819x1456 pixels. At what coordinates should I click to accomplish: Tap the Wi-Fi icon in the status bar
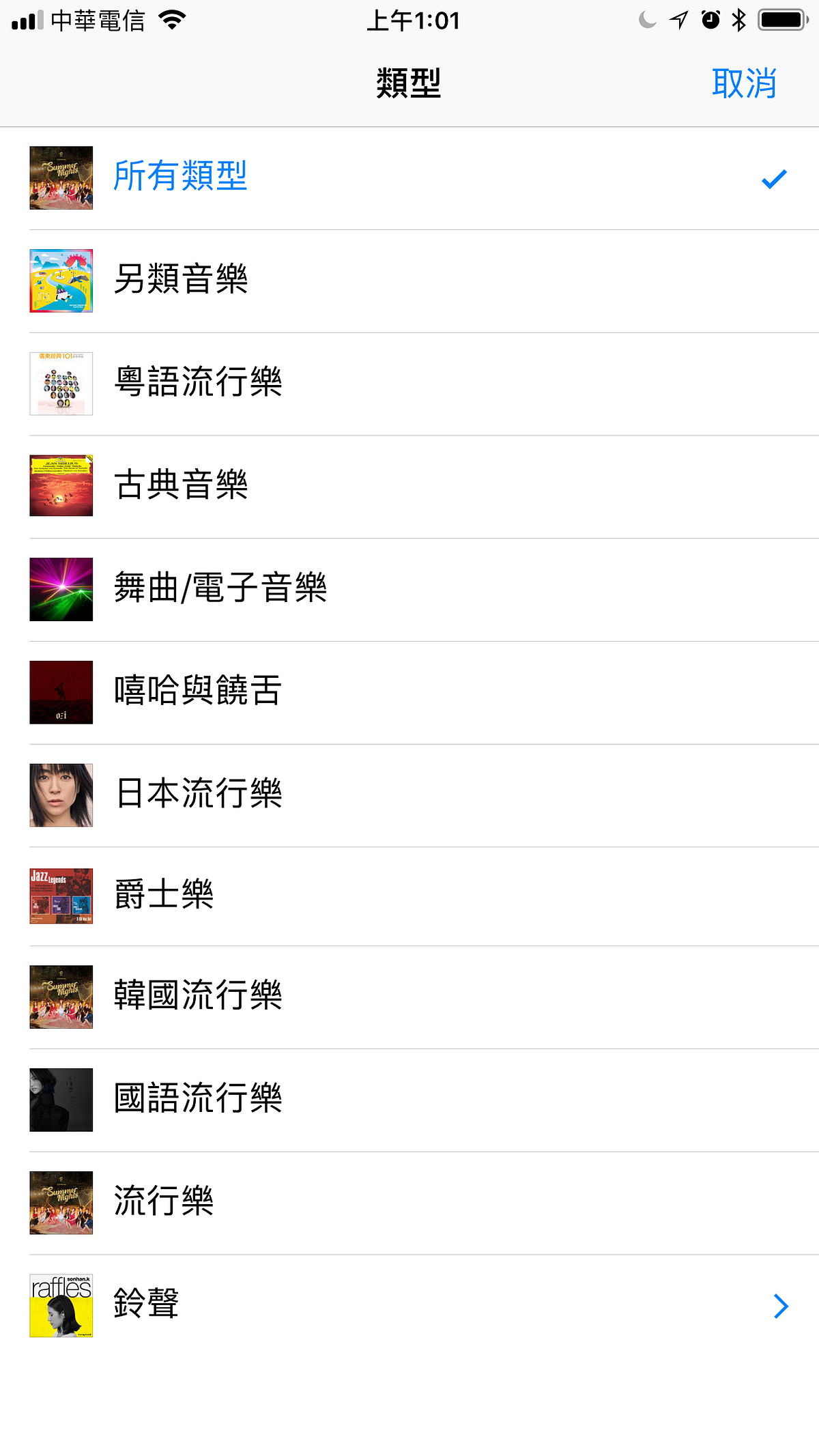pyautogui.click(x=173, y=20)
